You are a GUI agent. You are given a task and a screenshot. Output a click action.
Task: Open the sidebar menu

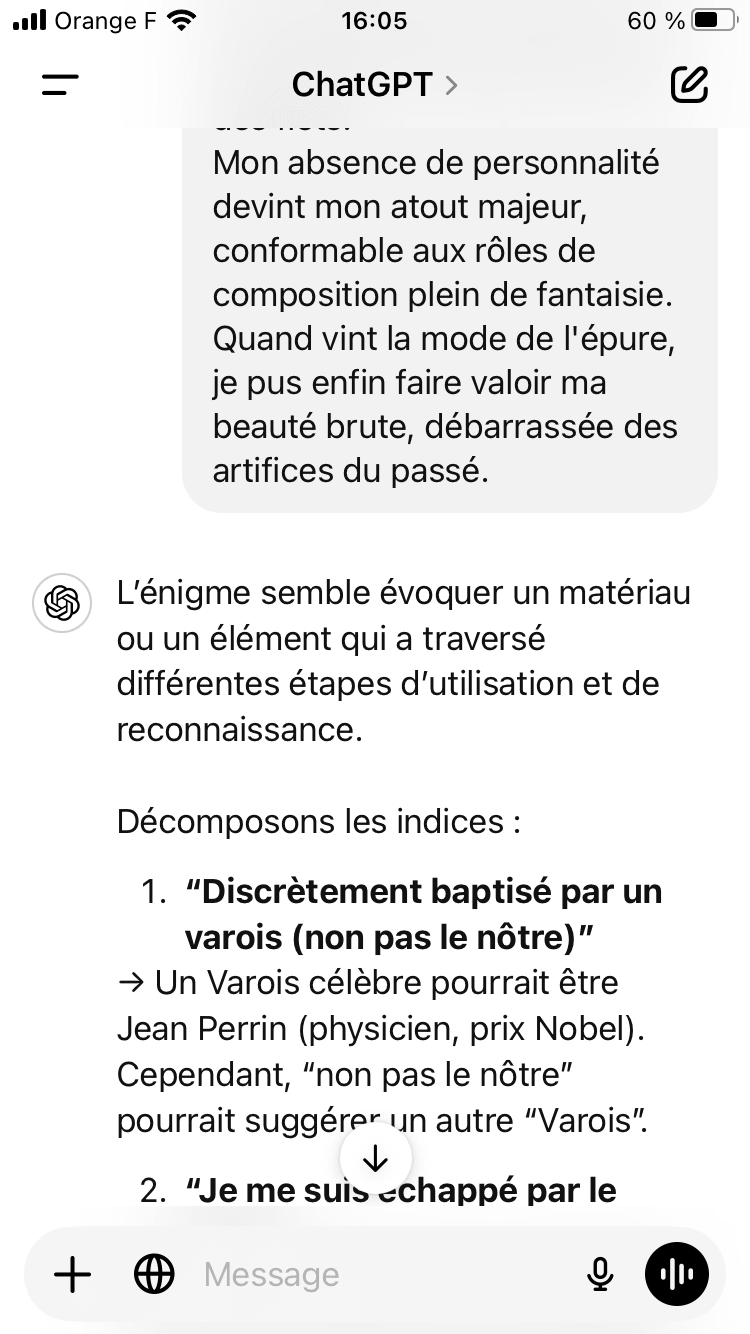click(x=60, y=85)
